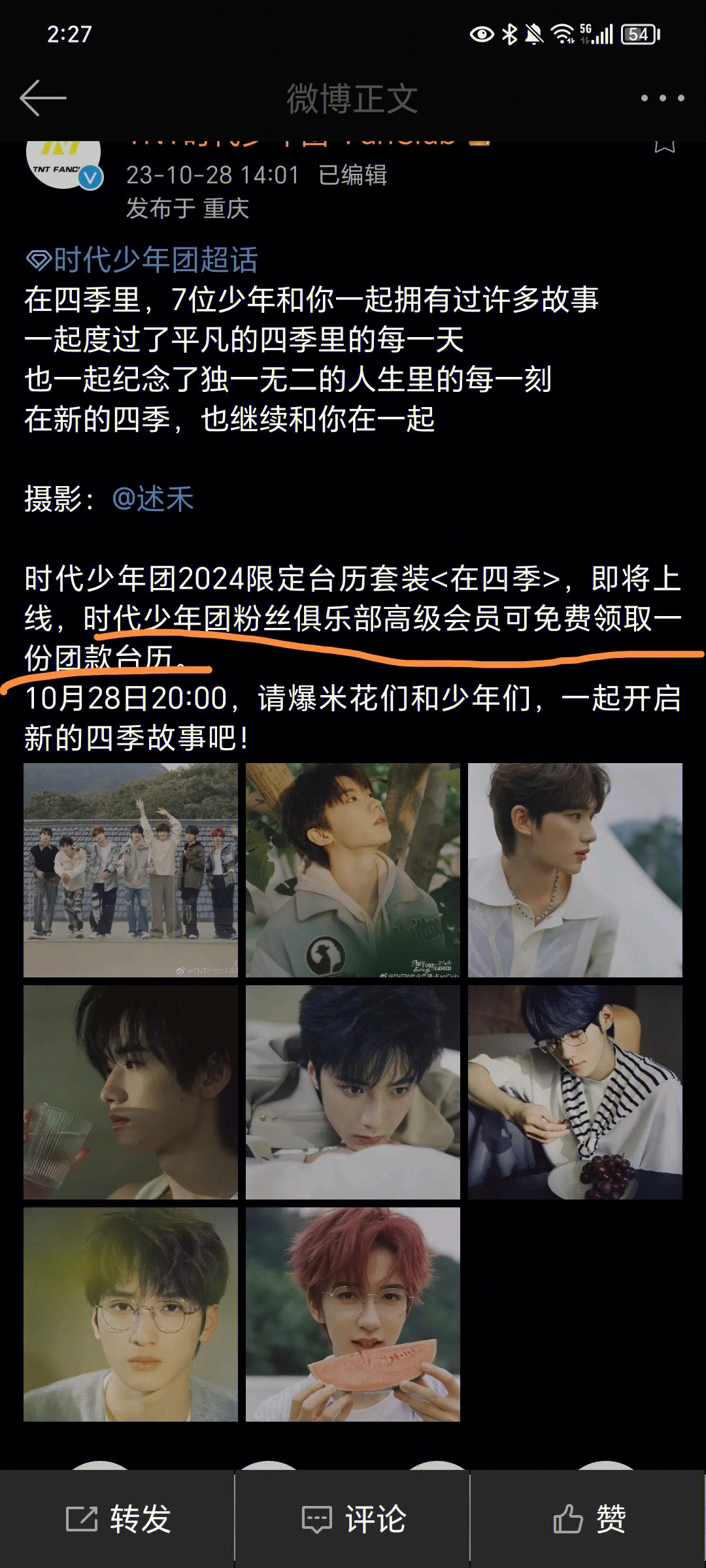This screenshot has width=706, height=1568.
Task: View the photo with red hair and watermelon
Action: pyautogui.click(x=353, y=1314)
